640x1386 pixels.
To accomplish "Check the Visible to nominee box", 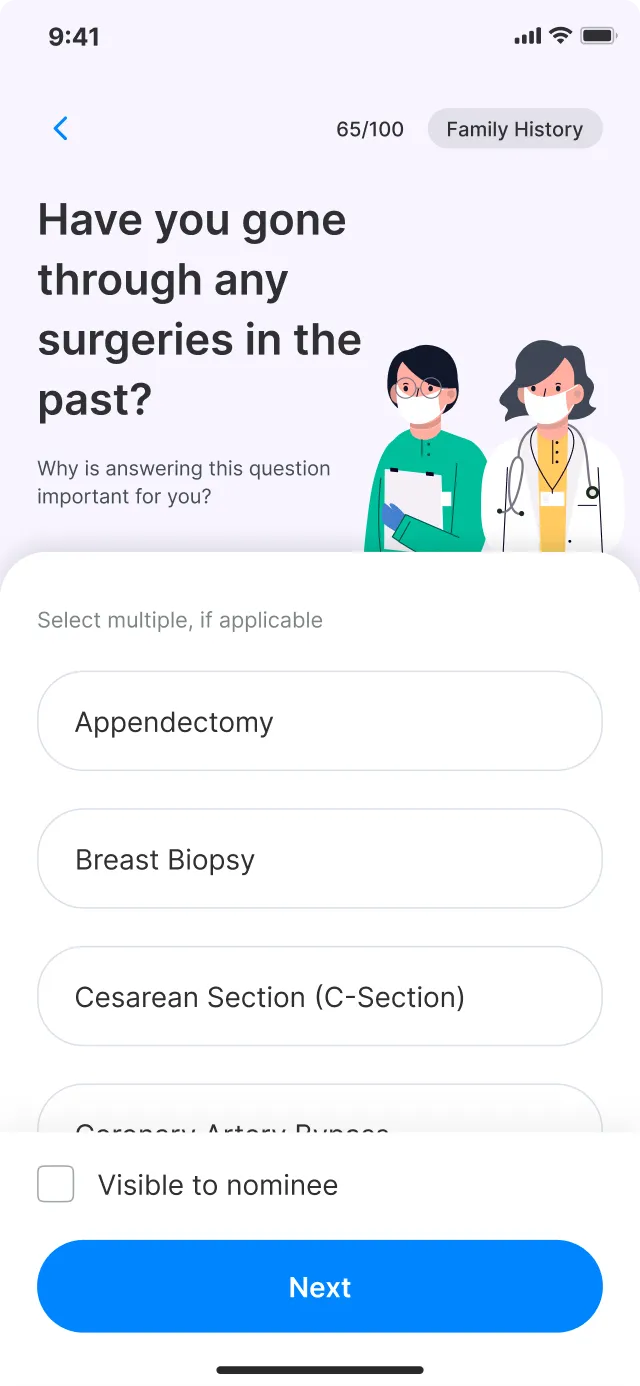I will [56, 1185].
